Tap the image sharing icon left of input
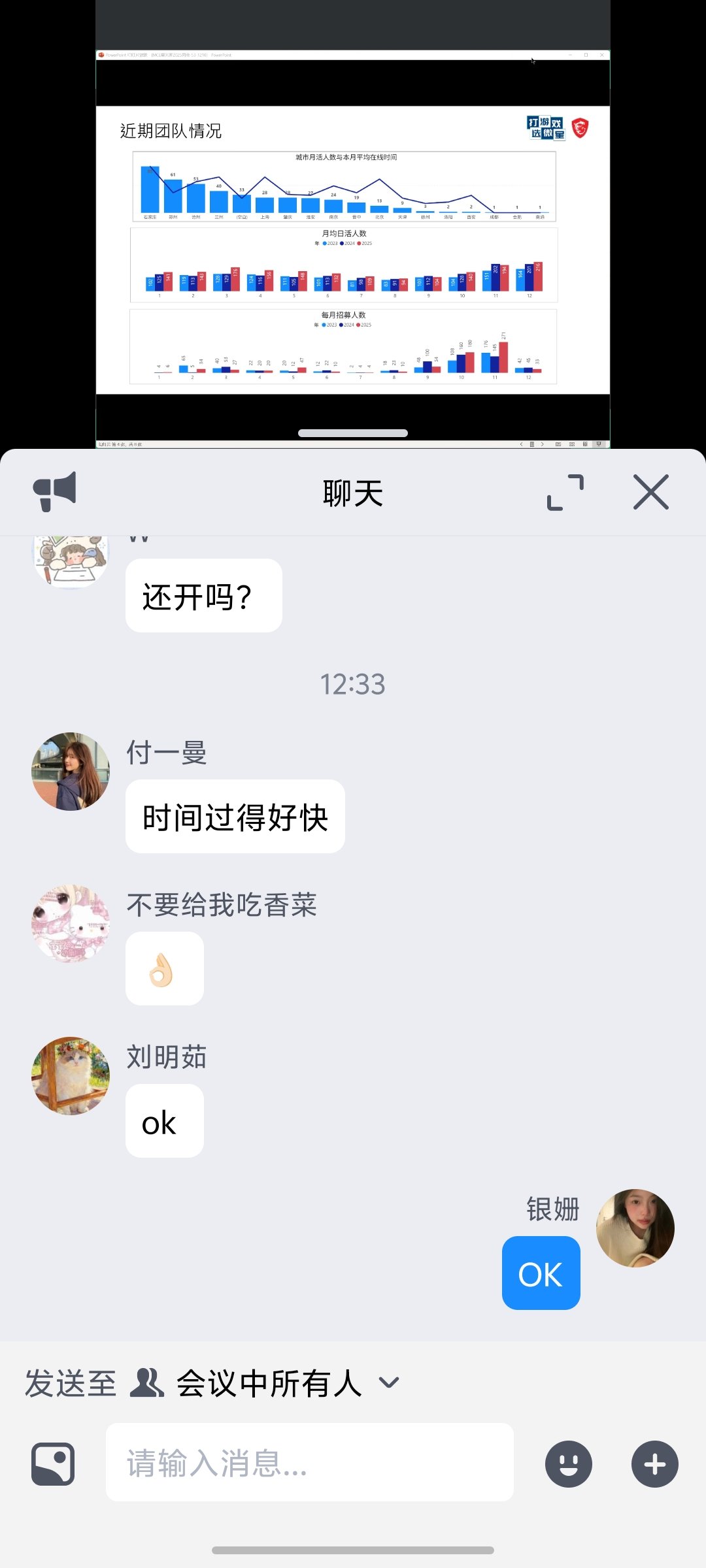This screenshot has width=706, height=1568. tap(54, 1463)
